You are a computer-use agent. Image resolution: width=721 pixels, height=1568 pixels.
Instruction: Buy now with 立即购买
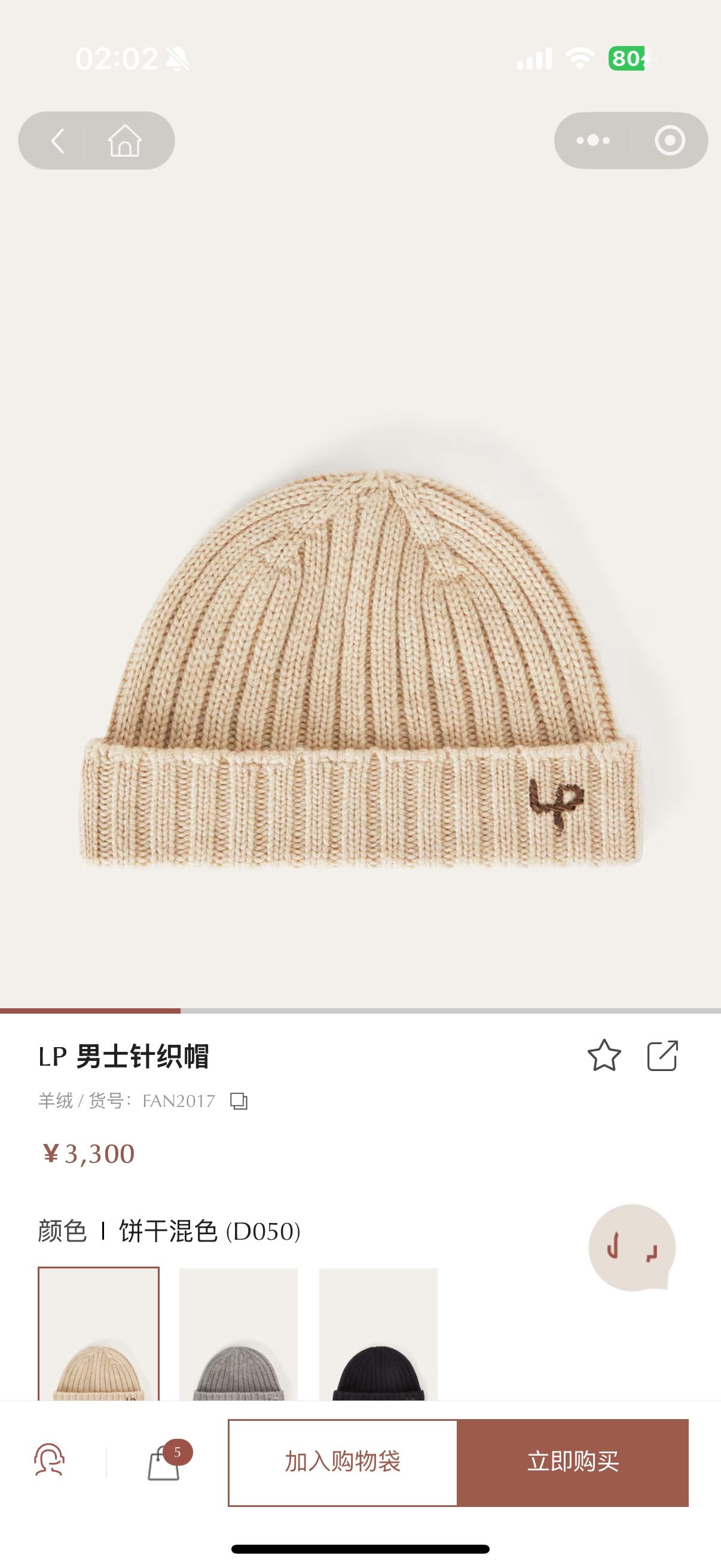[573, 1462]
